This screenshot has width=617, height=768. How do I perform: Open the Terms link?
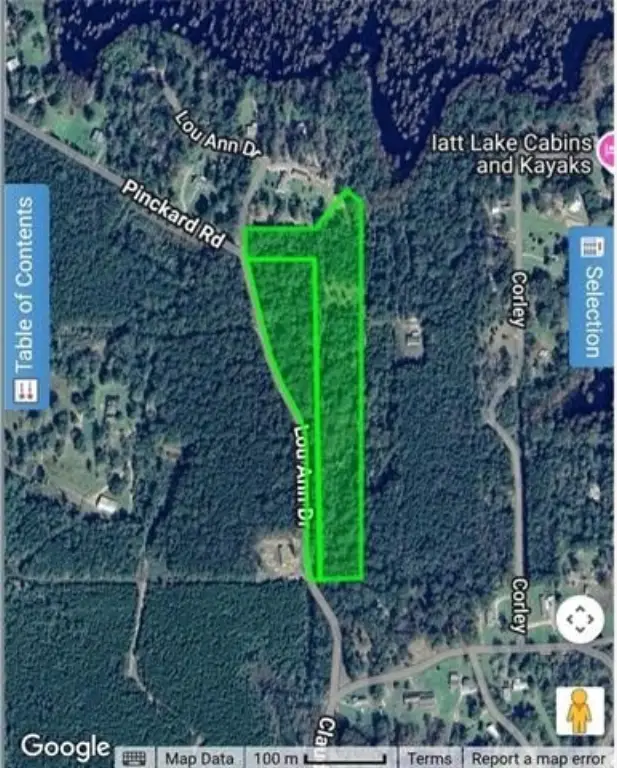[x=429, y=758]
